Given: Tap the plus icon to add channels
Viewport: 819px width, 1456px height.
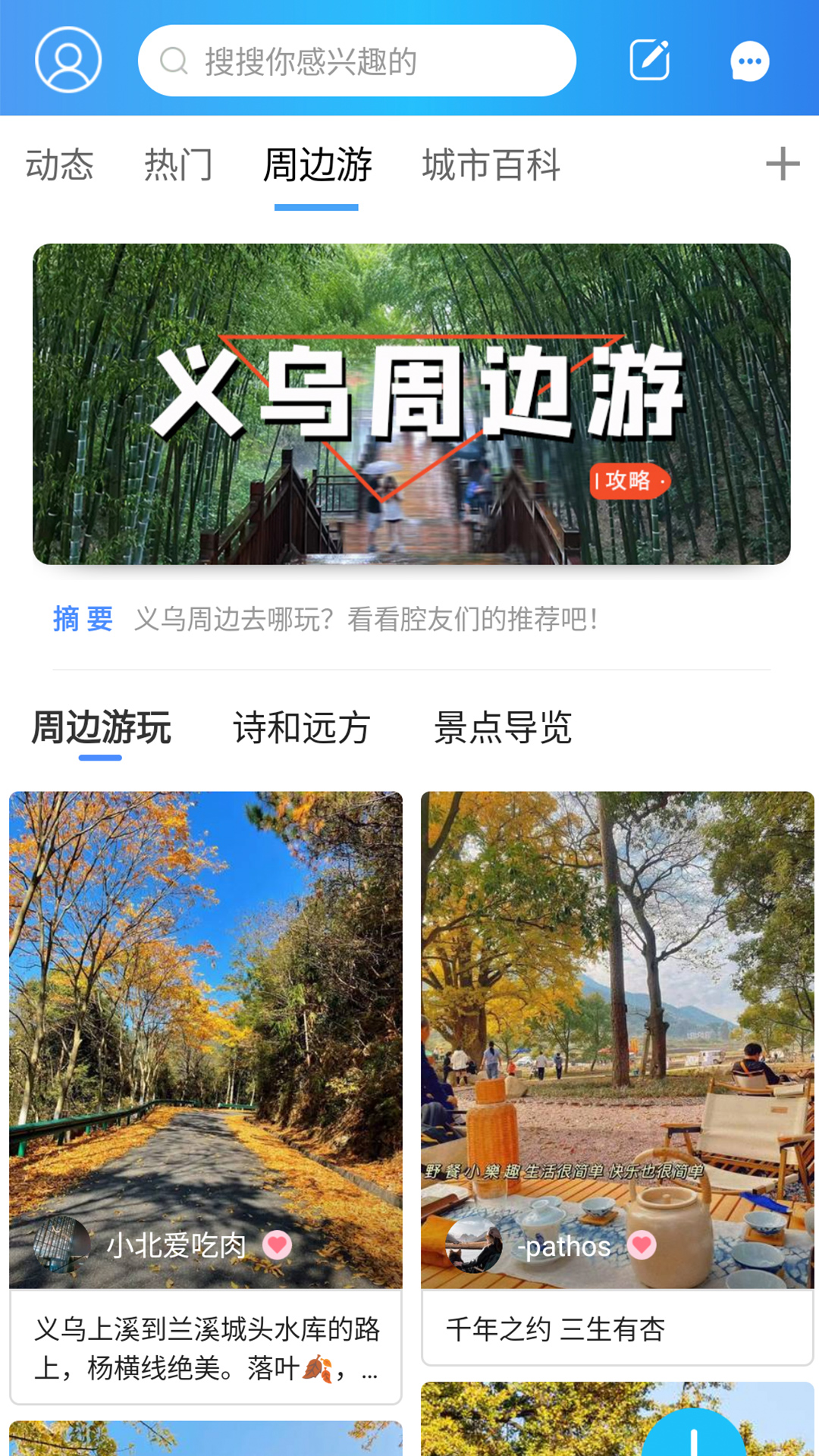Looking at the screenshot, I should [784, 163].
